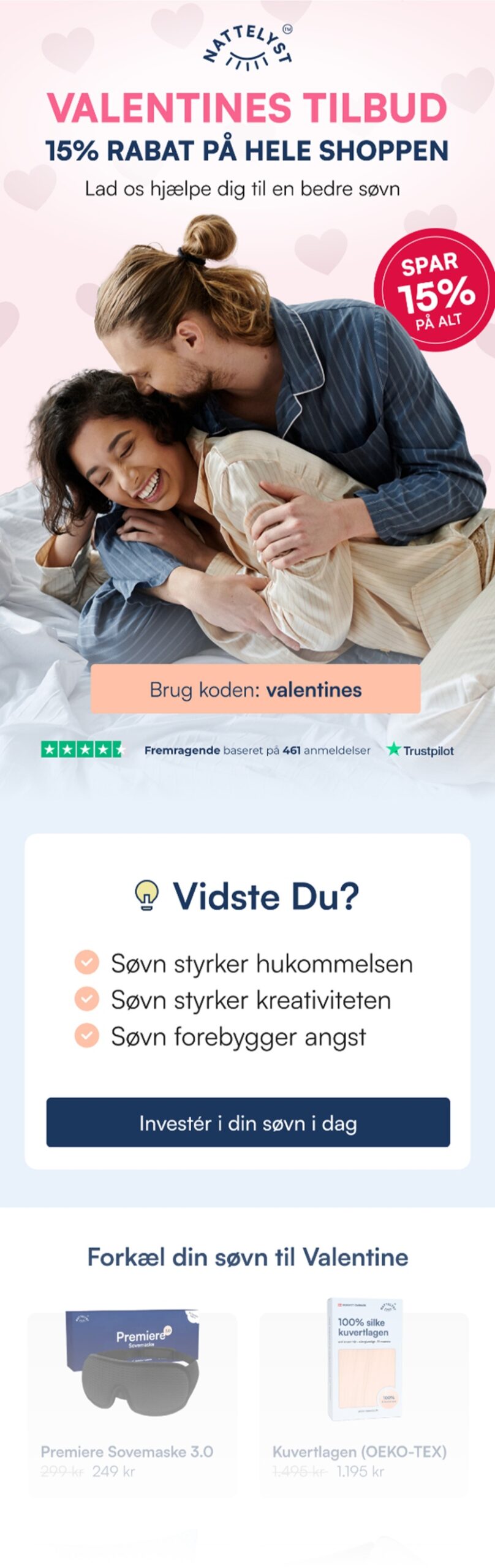Tap the Brug koden: valentines banner
This screenshot has width=495, height=1568.
255,690
